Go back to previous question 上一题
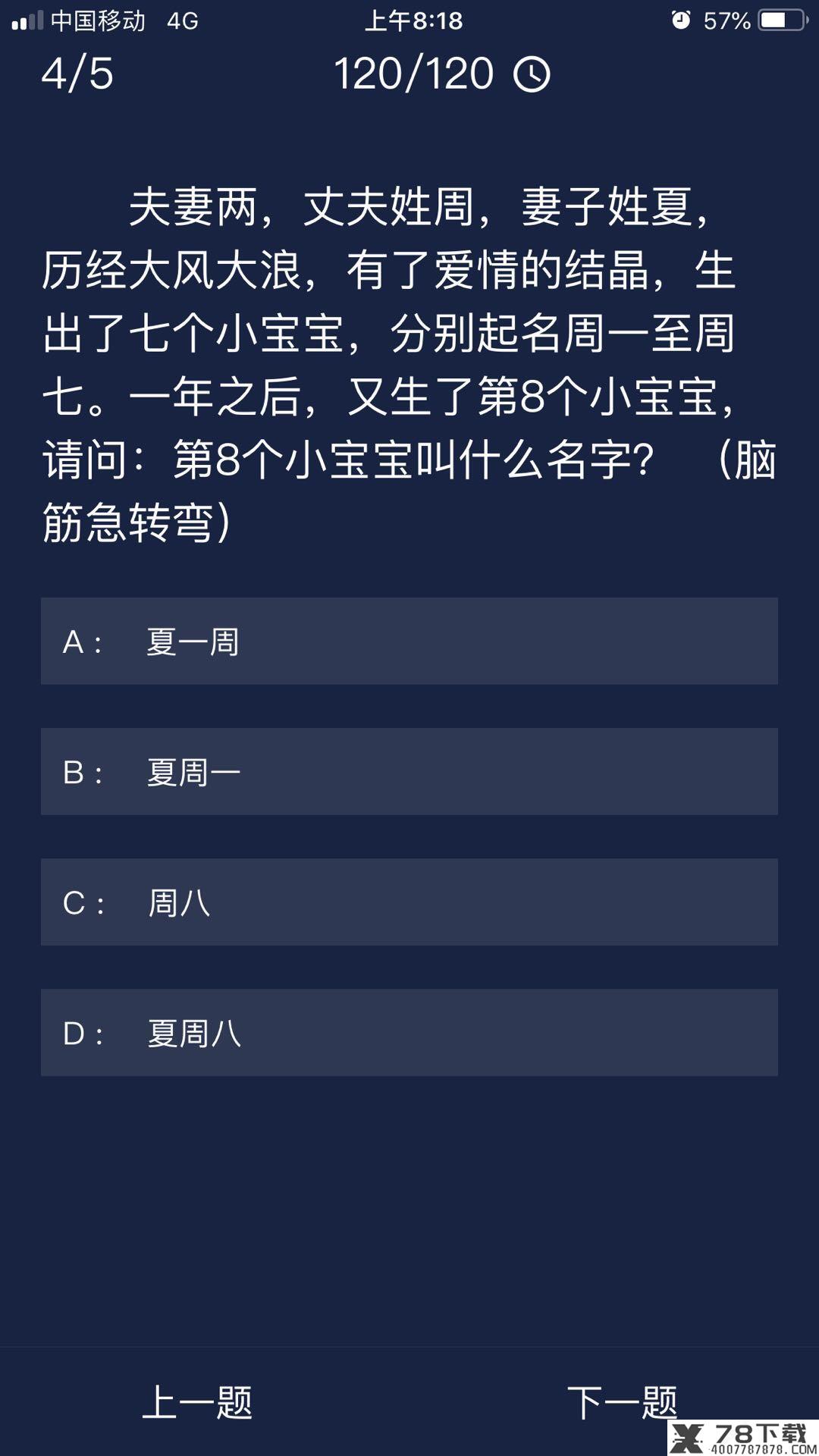 197,1402
